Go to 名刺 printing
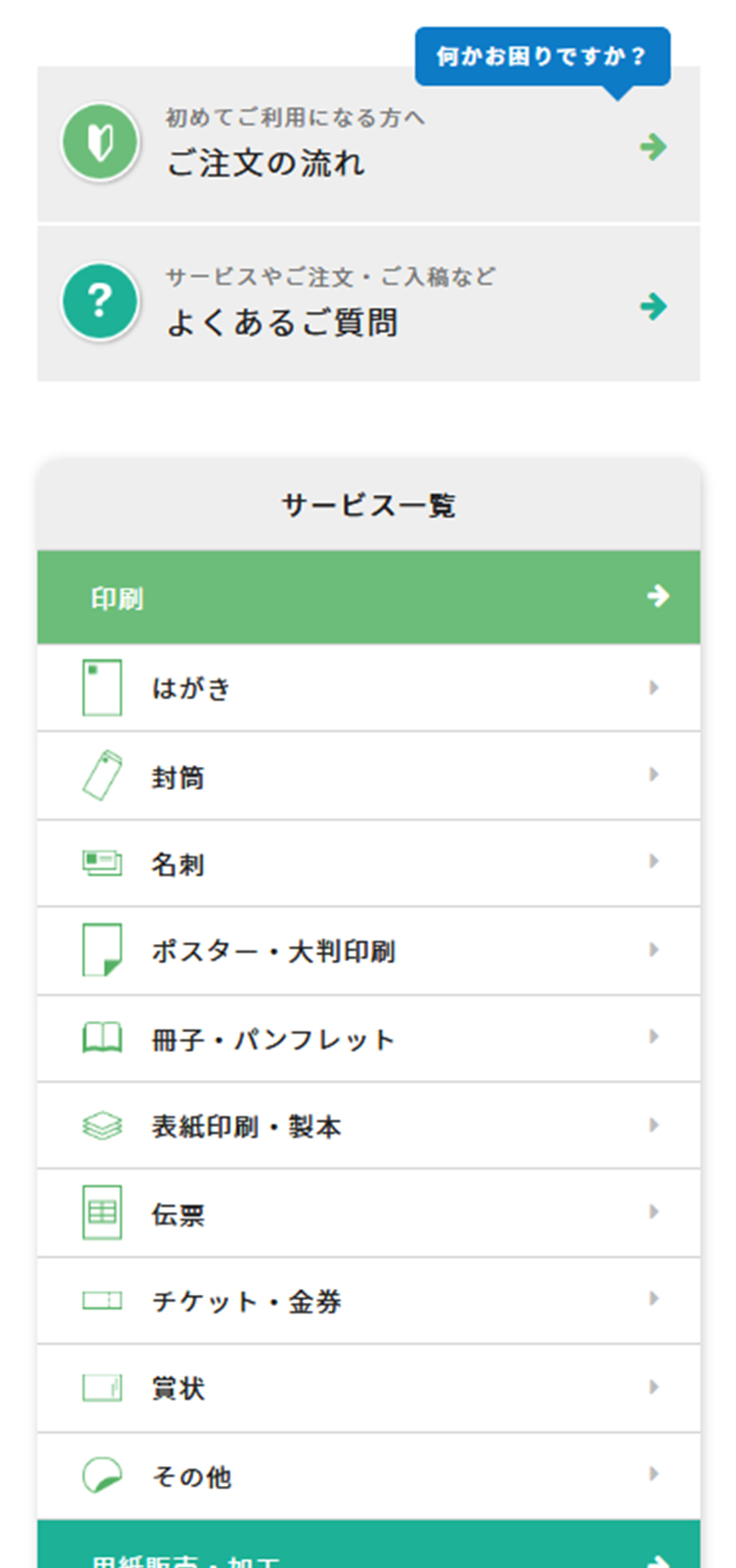The height and width of the screenshot is (1568, 736). pos(368,864)
